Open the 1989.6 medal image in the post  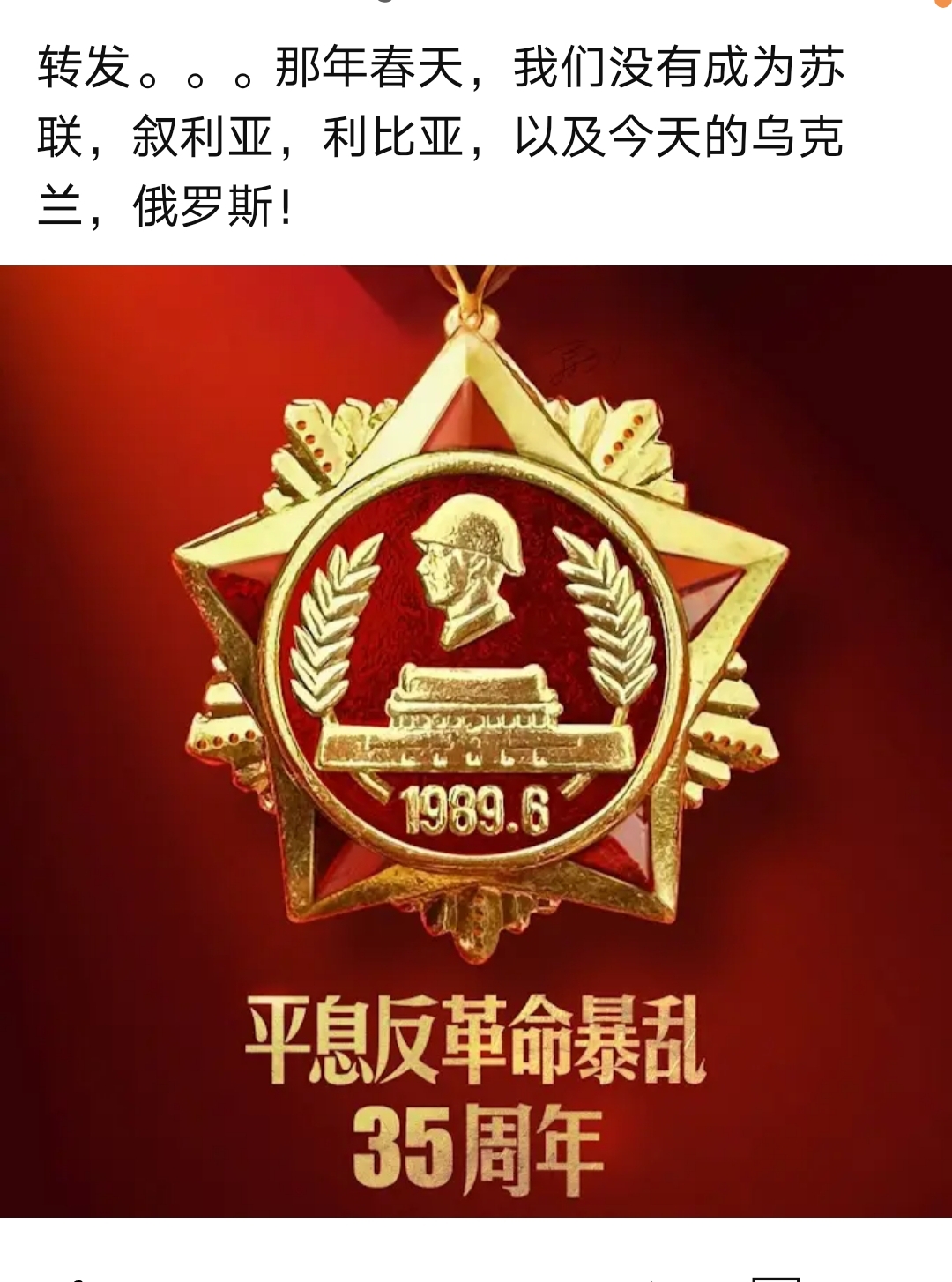(476, 741)
